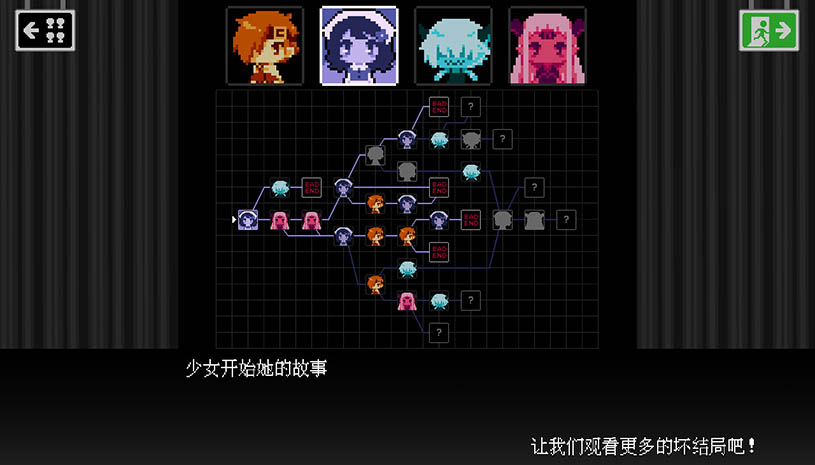The width and height of the screenshot is (815, 465).
Task: Select the cyan-haired girl portrait
Action: coord(453,46)
